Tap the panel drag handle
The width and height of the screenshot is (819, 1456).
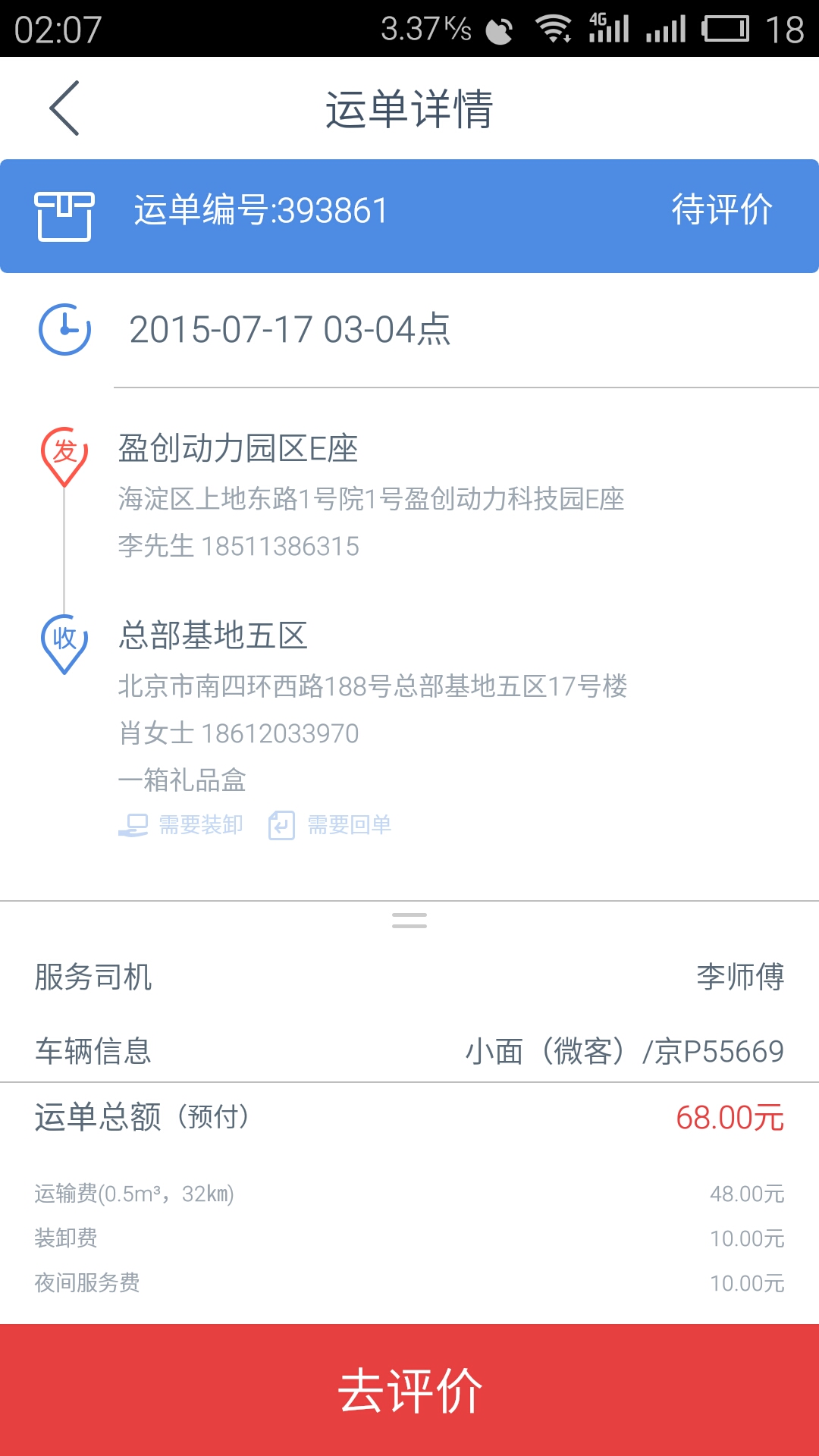coord(409,921)
